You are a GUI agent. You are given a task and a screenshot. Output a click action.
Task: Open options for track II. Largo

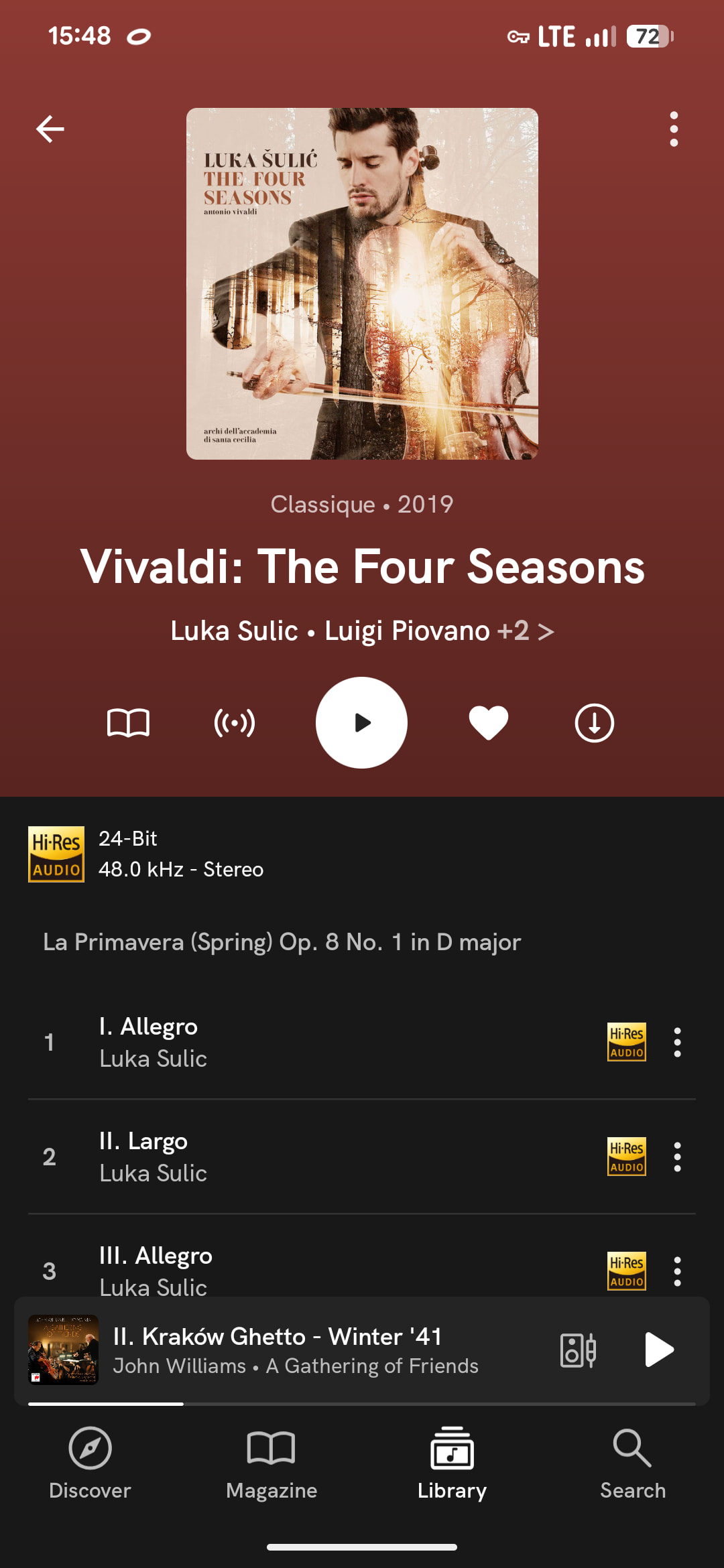[x=677, y=1157]
